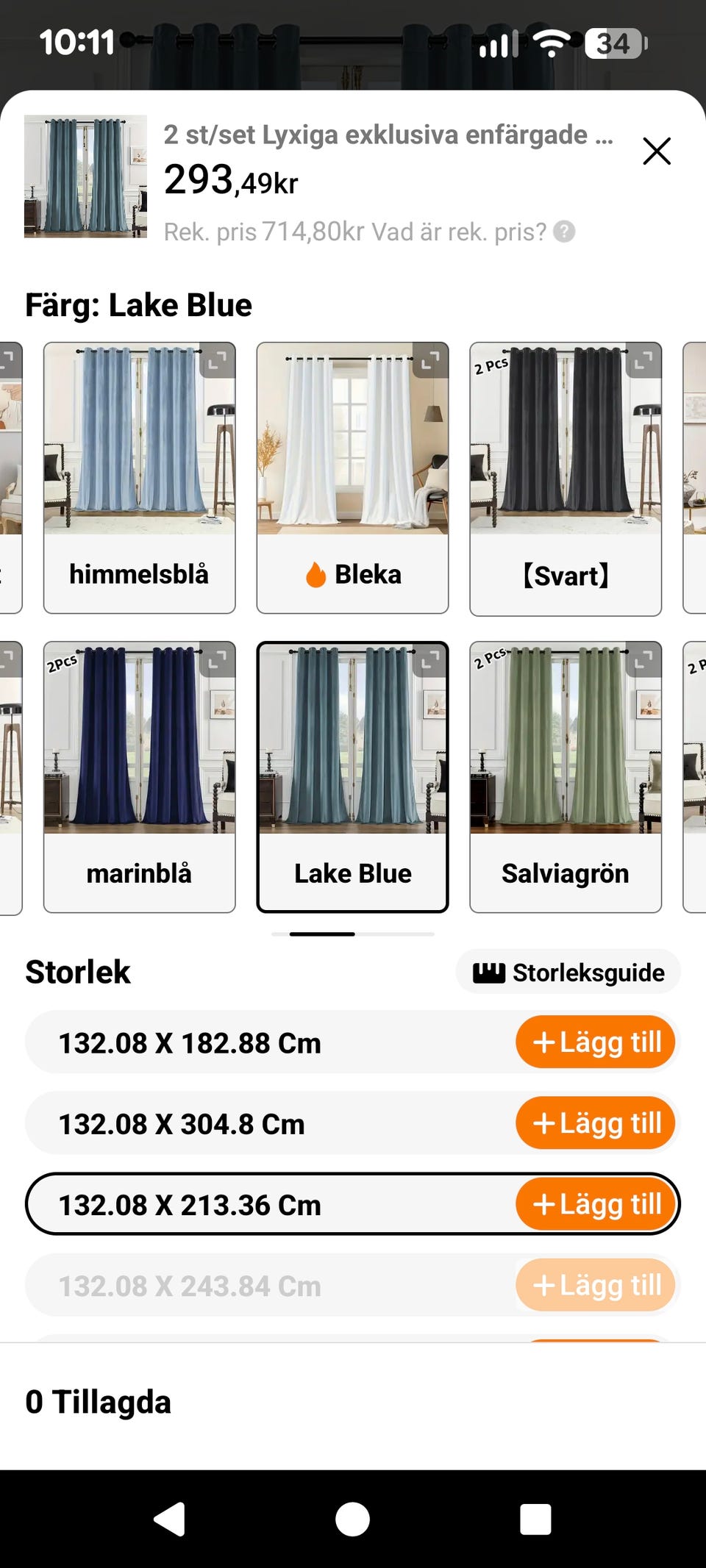Tap the Android back navigation button
The width and height of the screenshot is (706, 1568).
pos(169,1519)
